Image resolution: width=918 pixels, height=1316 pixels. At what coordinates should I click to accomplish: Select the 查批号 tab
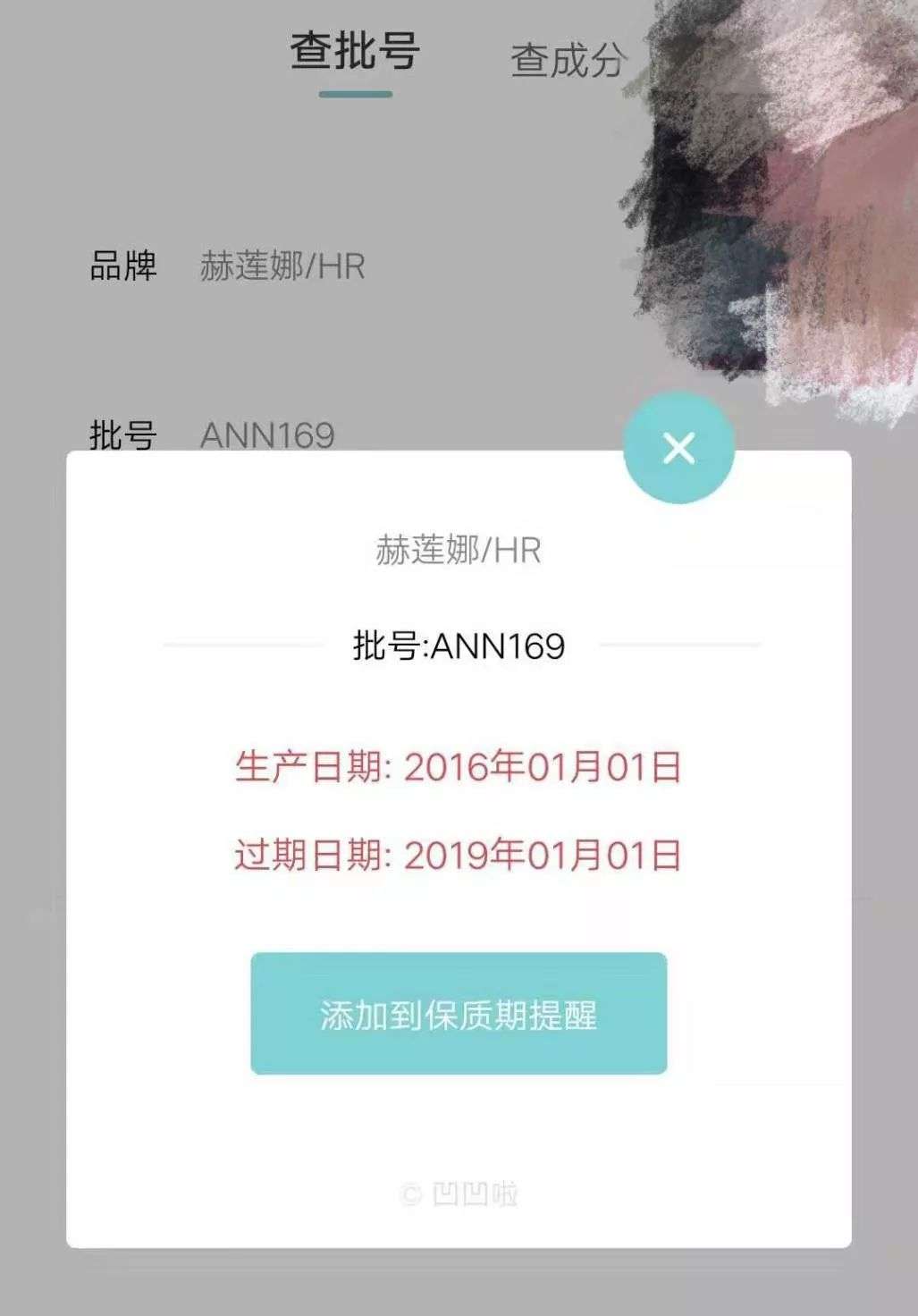point(355,52)
